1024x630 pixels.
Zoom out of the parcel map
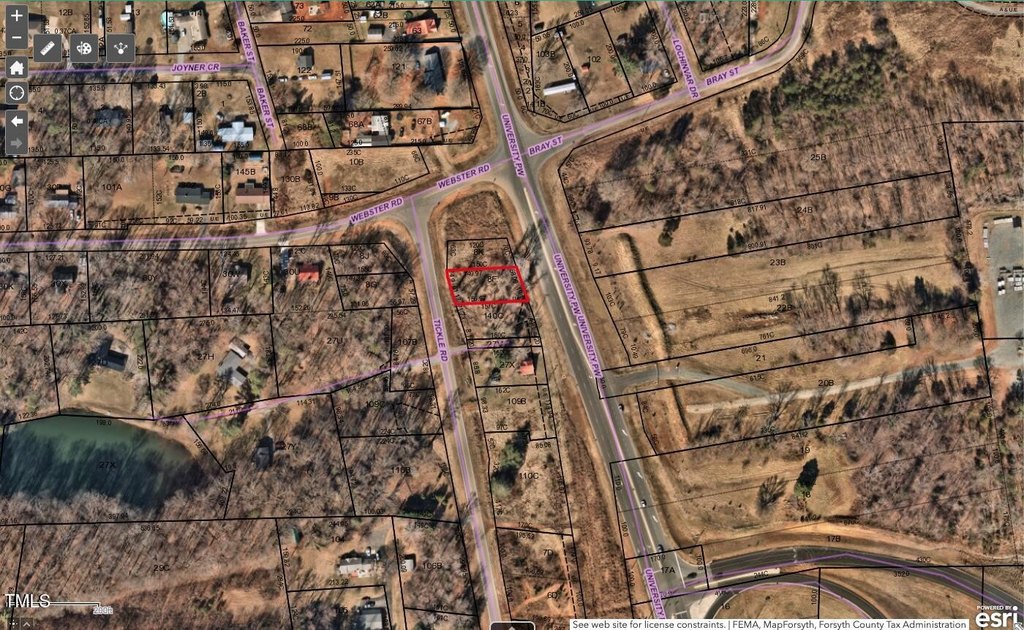click(x=17, y=39)
